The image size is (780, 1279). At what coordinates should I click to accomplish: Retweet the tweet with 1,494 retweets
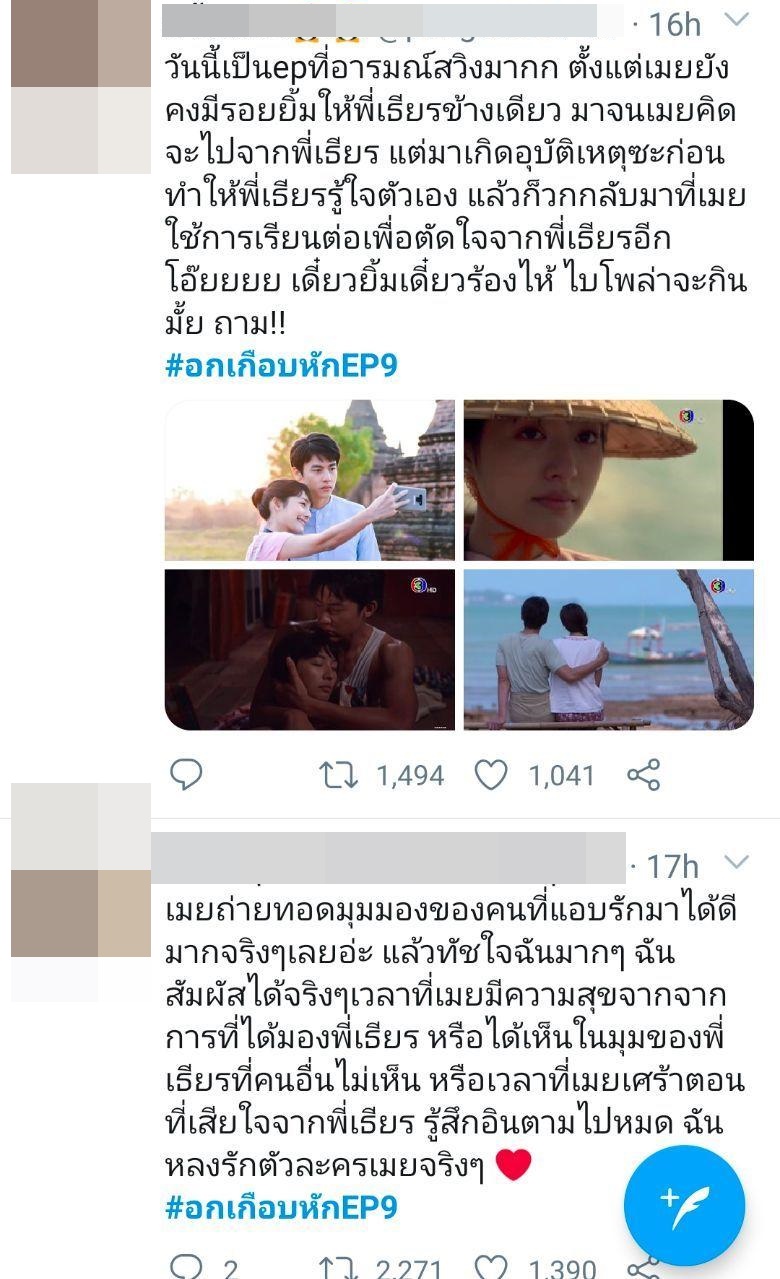point(333,774)
